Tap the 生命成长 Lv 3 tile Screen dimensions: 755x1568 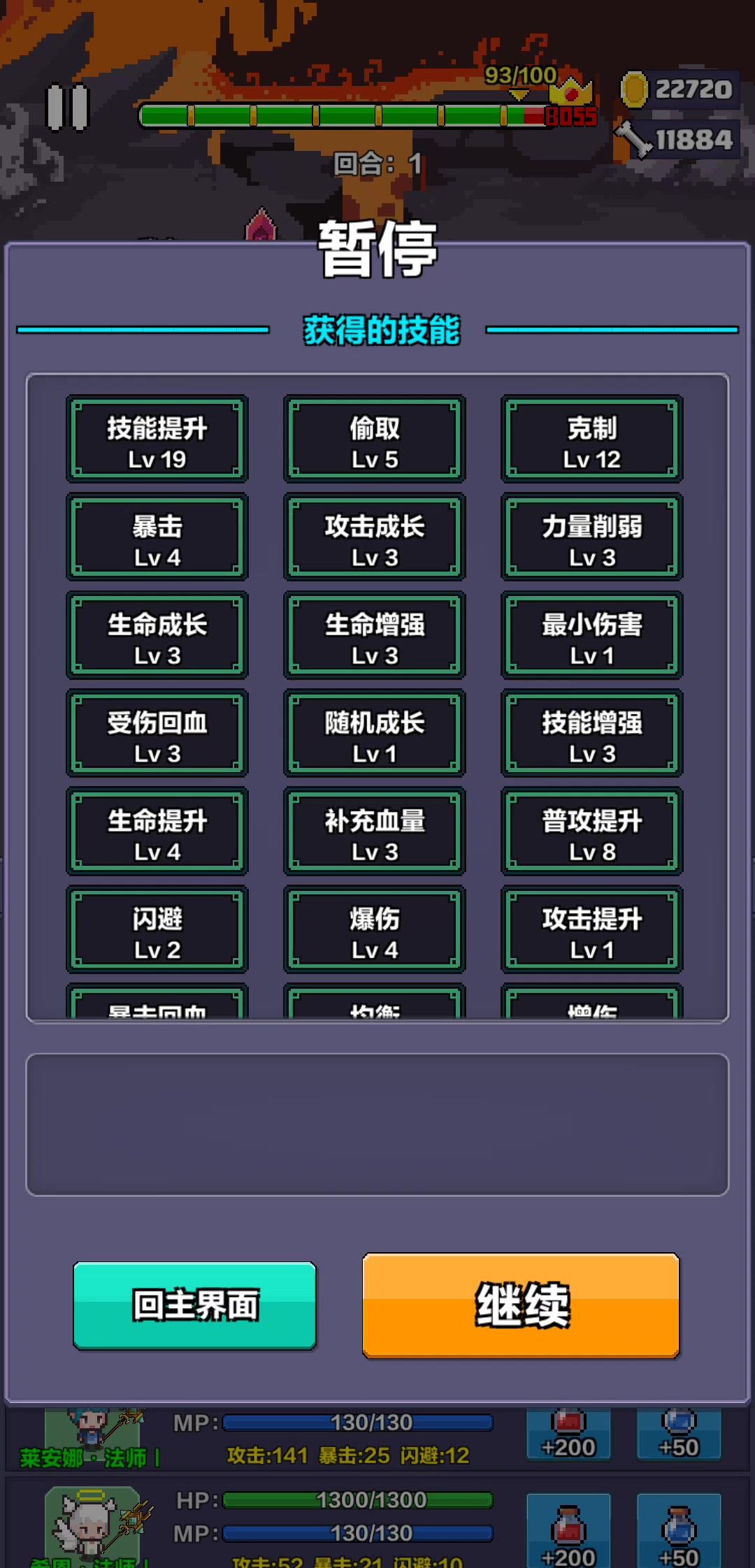[x=157, y=635]
